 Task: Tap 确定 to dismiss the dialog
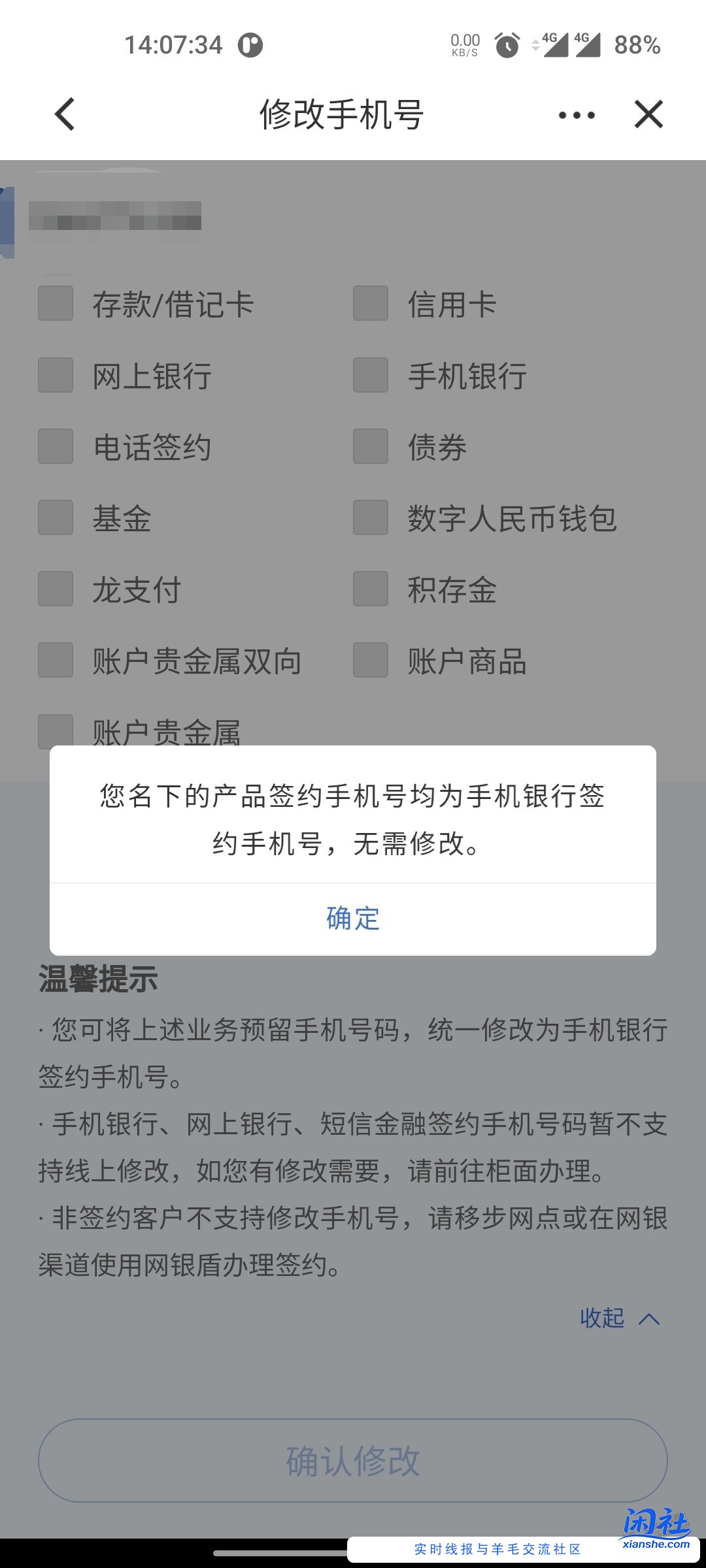[x=352, y=919]
